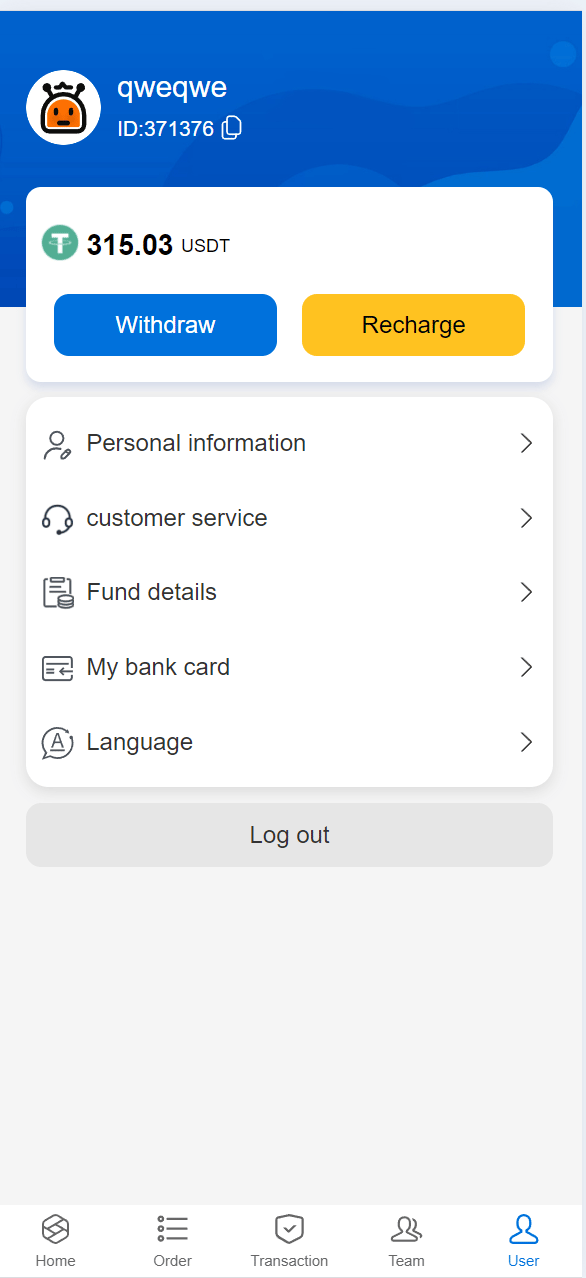Go to the Transaction tab
Screen dimensions: 586x1278
tap(289, 1241)
